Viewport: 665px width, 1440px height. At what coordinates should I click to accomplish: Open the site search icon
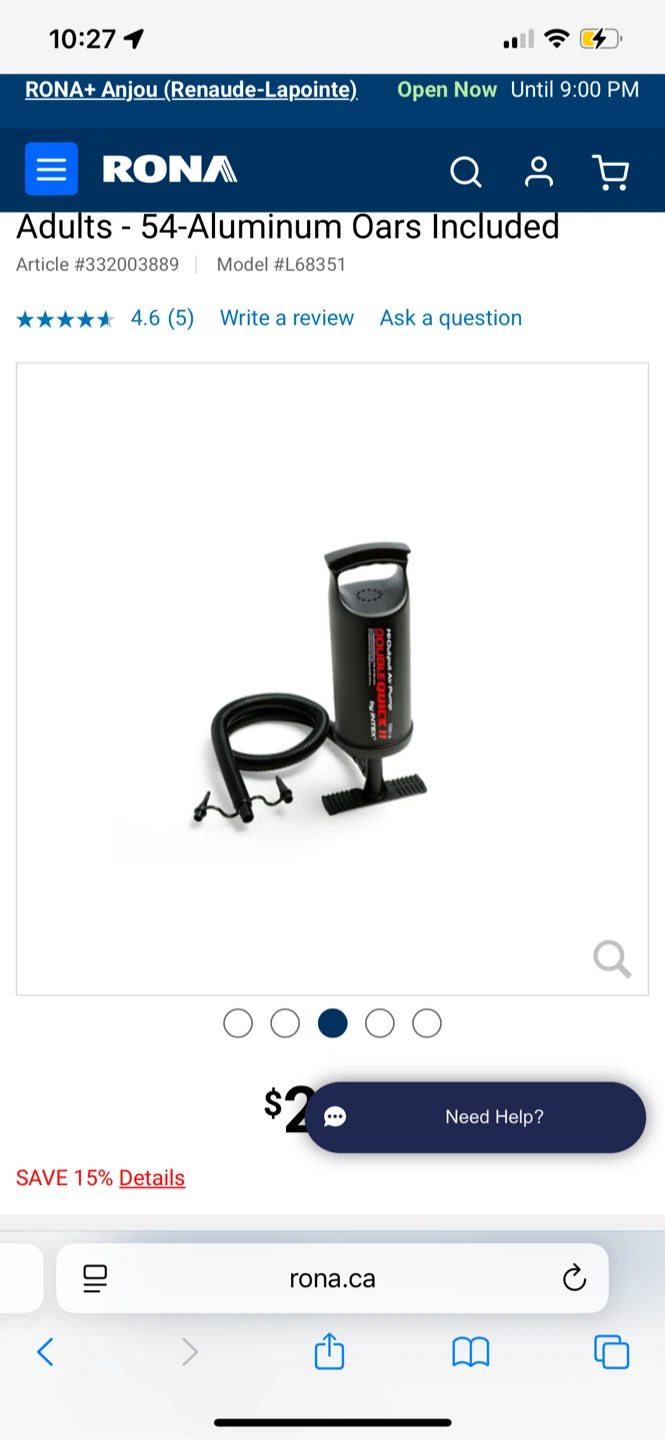(x=465, y=172)
